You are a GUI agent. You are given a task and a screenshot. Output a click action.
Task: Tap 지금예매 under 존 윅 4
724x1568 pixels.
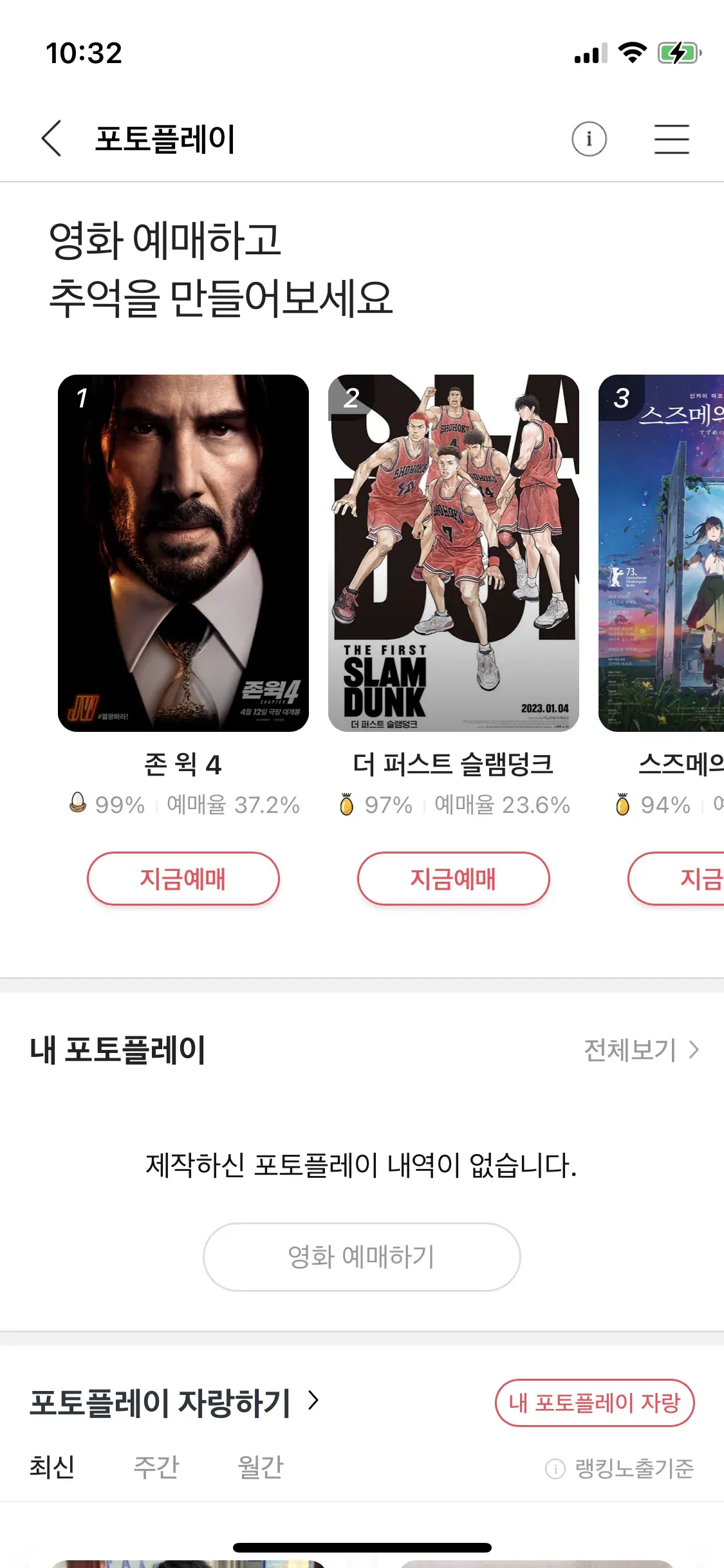tap(183, 879)
